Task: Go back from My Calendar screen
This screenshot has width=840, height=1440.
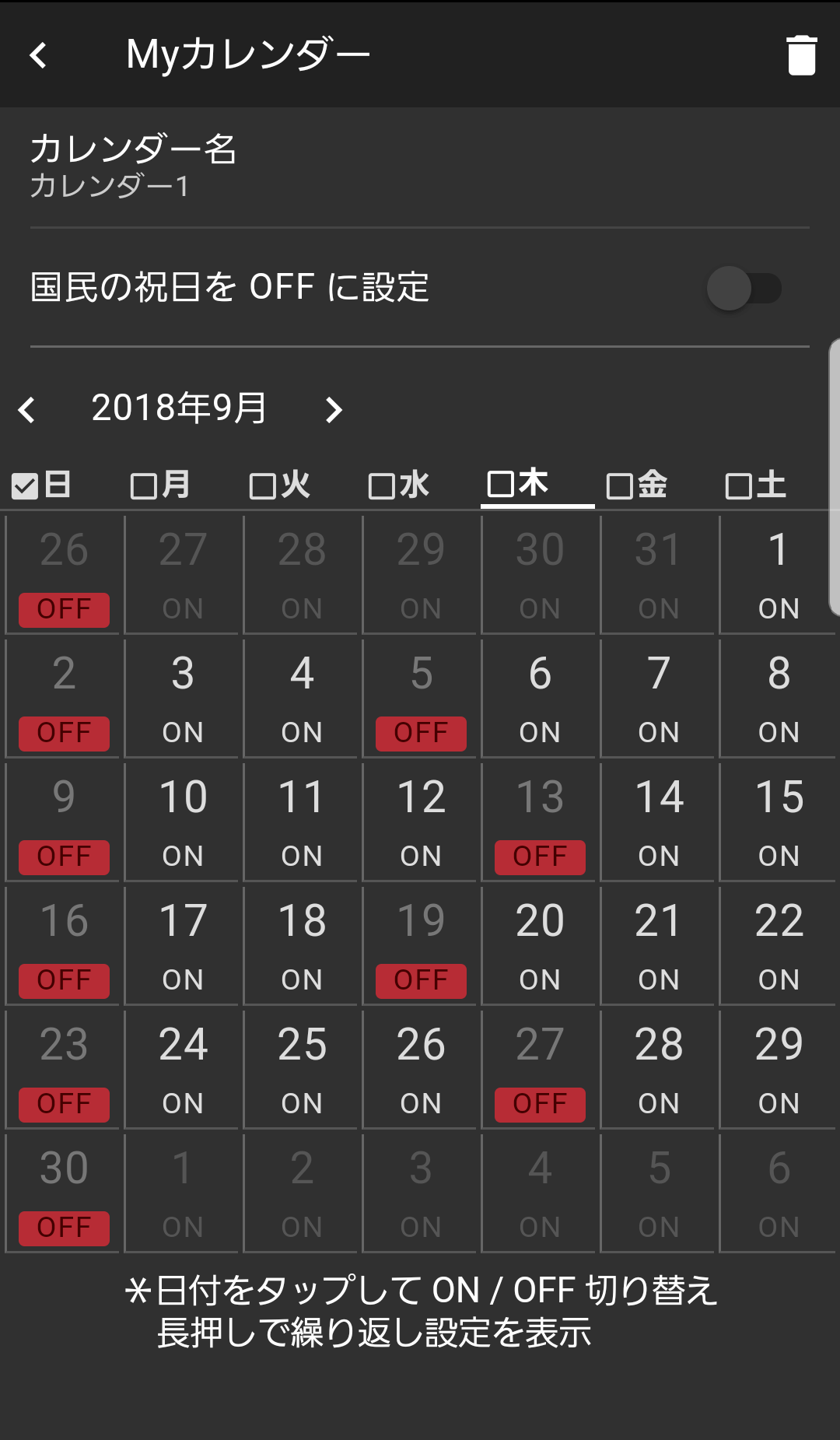Action: pos(38,55)
